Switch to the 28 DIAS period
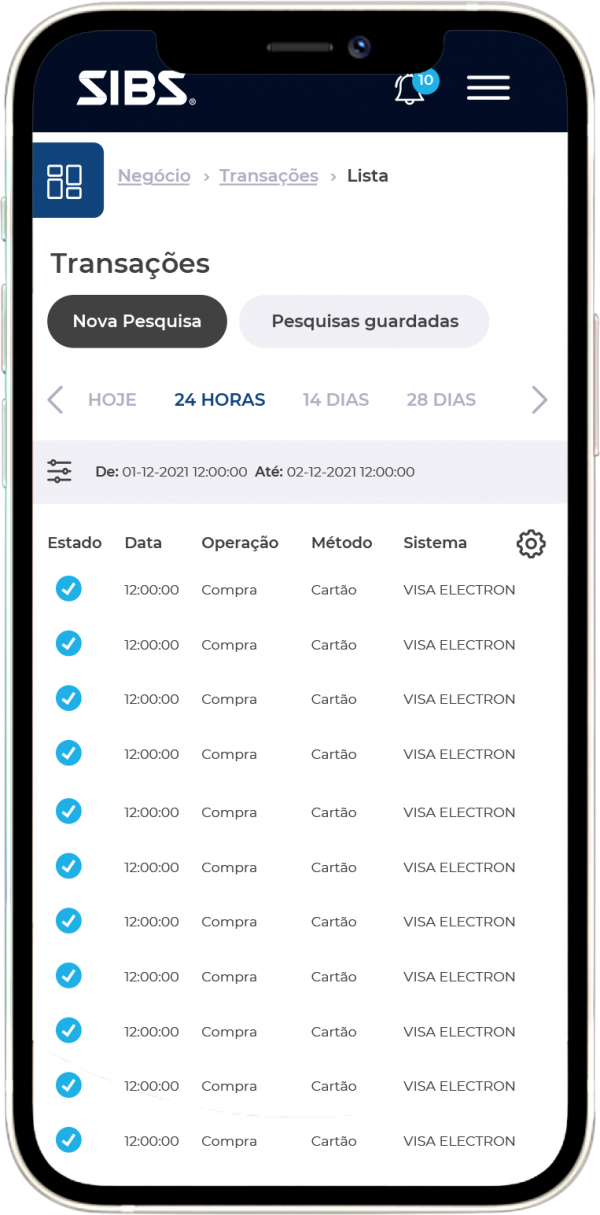Screen dimensions: 600x1215 click(441, 400)
